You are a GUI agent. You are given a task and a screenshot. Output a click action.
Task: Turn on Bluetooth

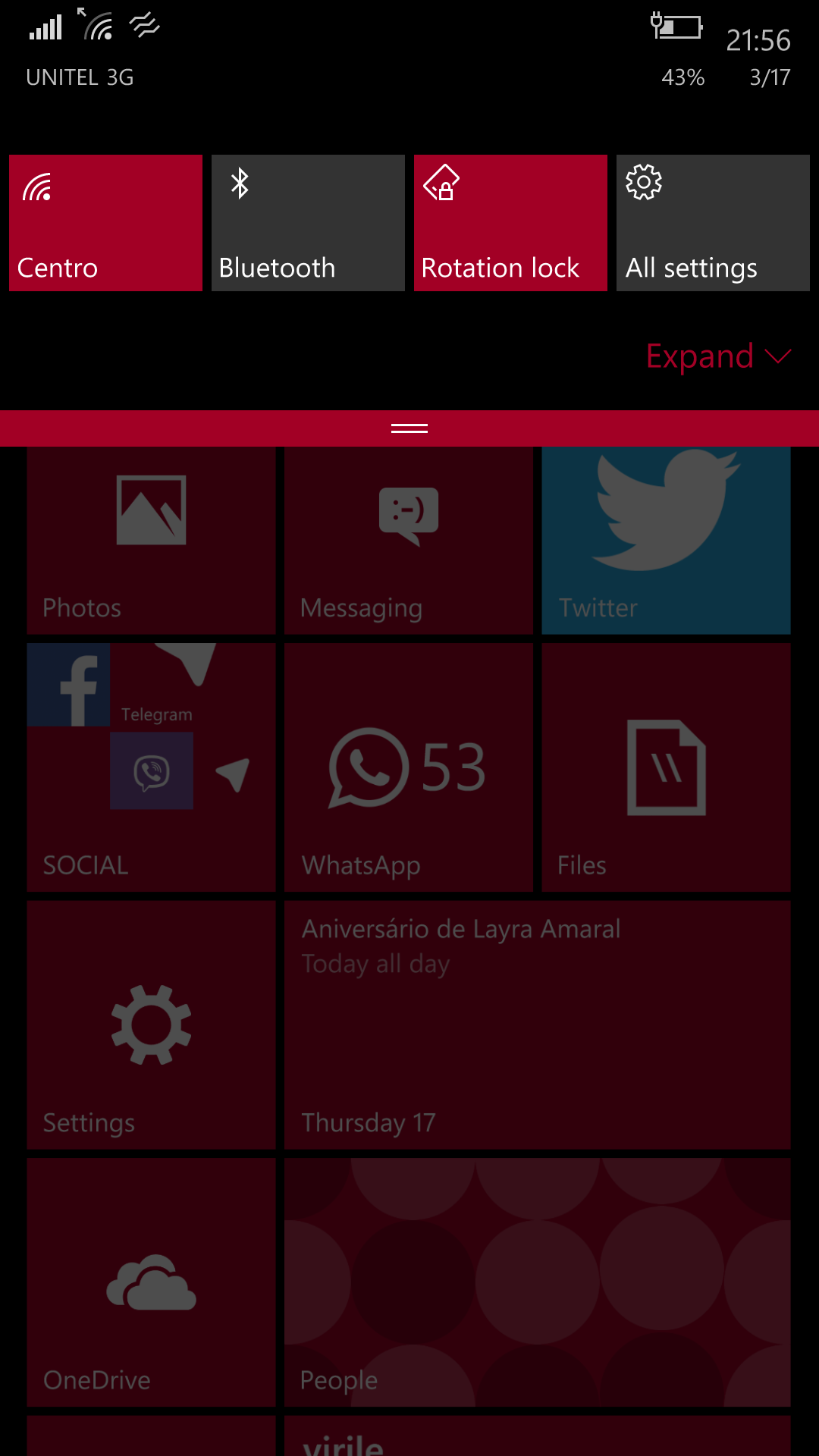(308, 223)
